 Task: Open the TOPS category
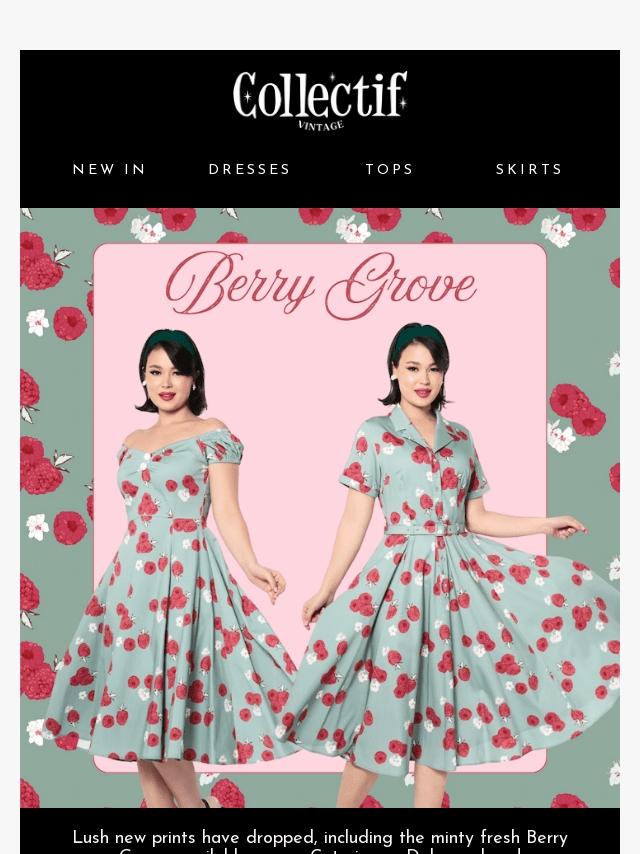click(389, 169)
